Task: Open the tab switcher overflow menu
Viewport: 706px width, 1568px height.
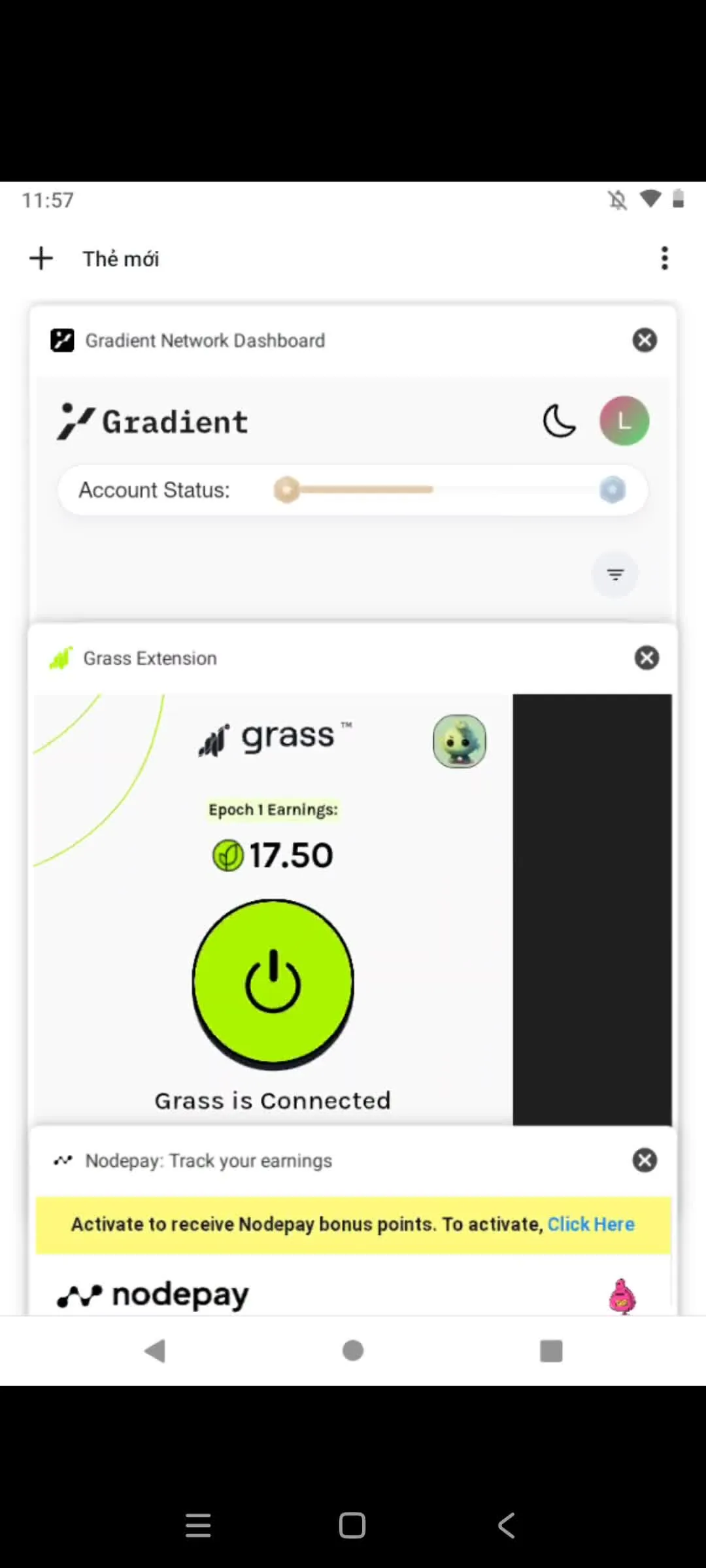Action: click(664, 258)
